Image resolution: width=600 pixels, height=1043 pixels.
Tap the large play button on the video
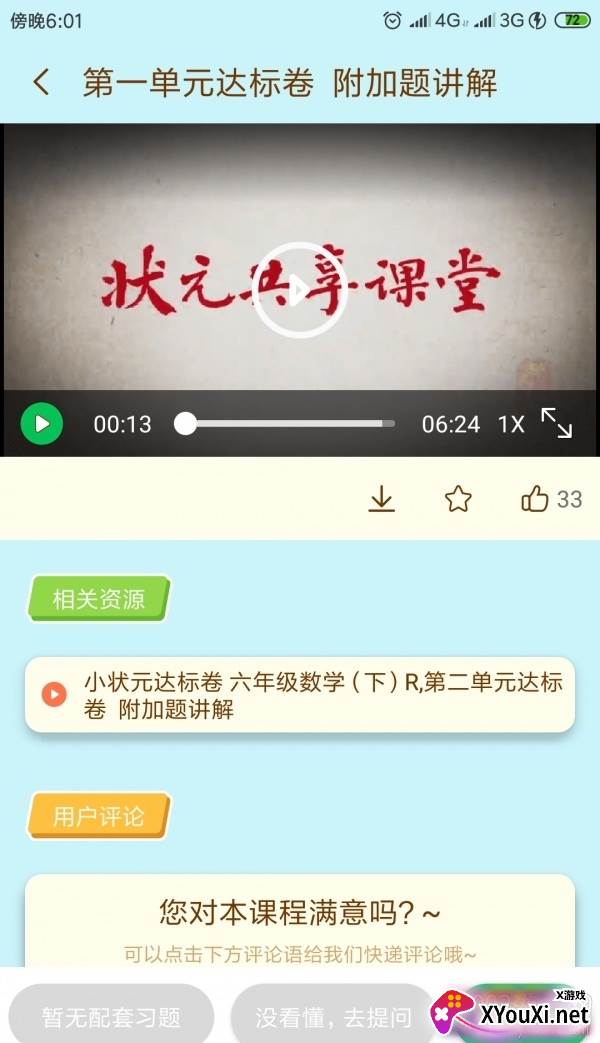(x=299, y=290)
